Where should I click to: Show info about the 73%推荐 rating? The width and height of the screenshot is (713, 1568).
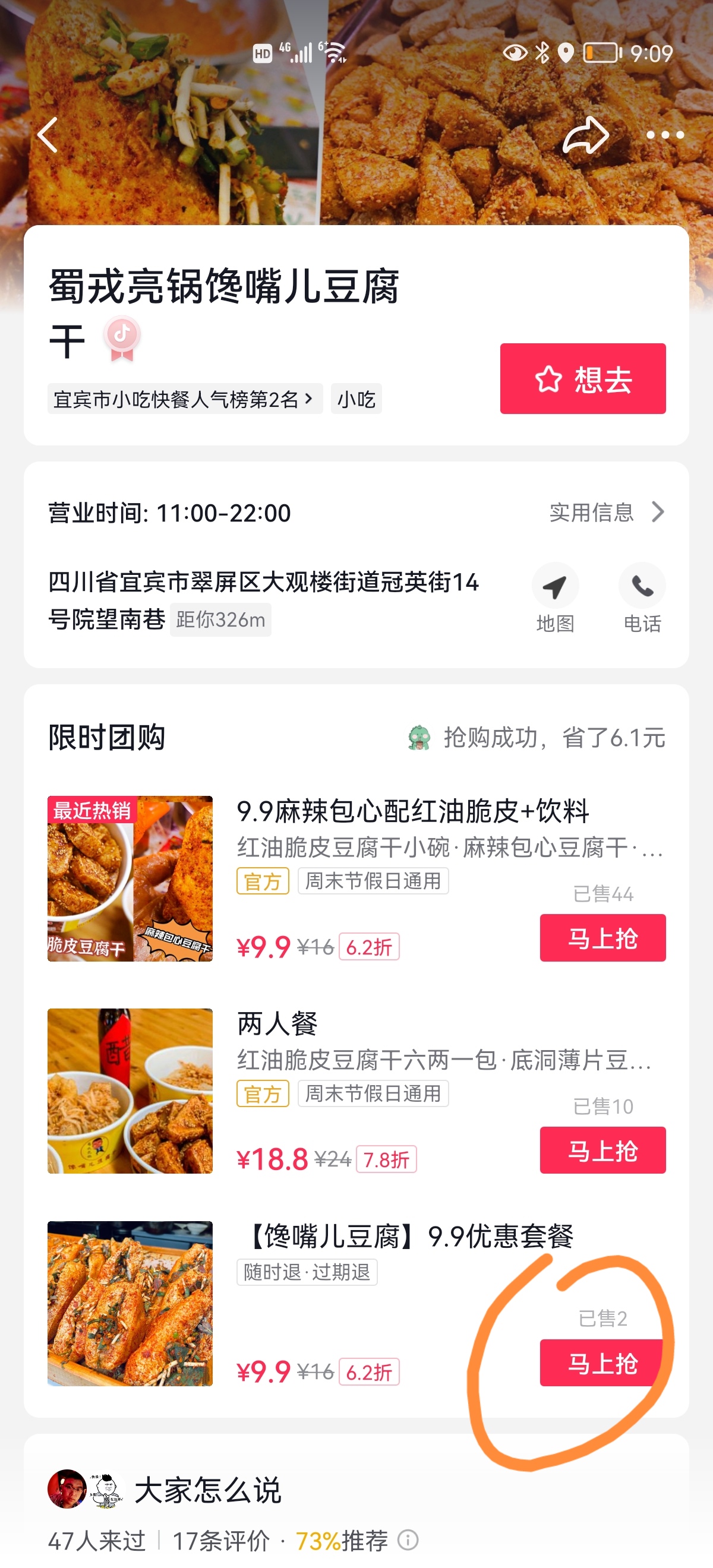point(408,1540)
